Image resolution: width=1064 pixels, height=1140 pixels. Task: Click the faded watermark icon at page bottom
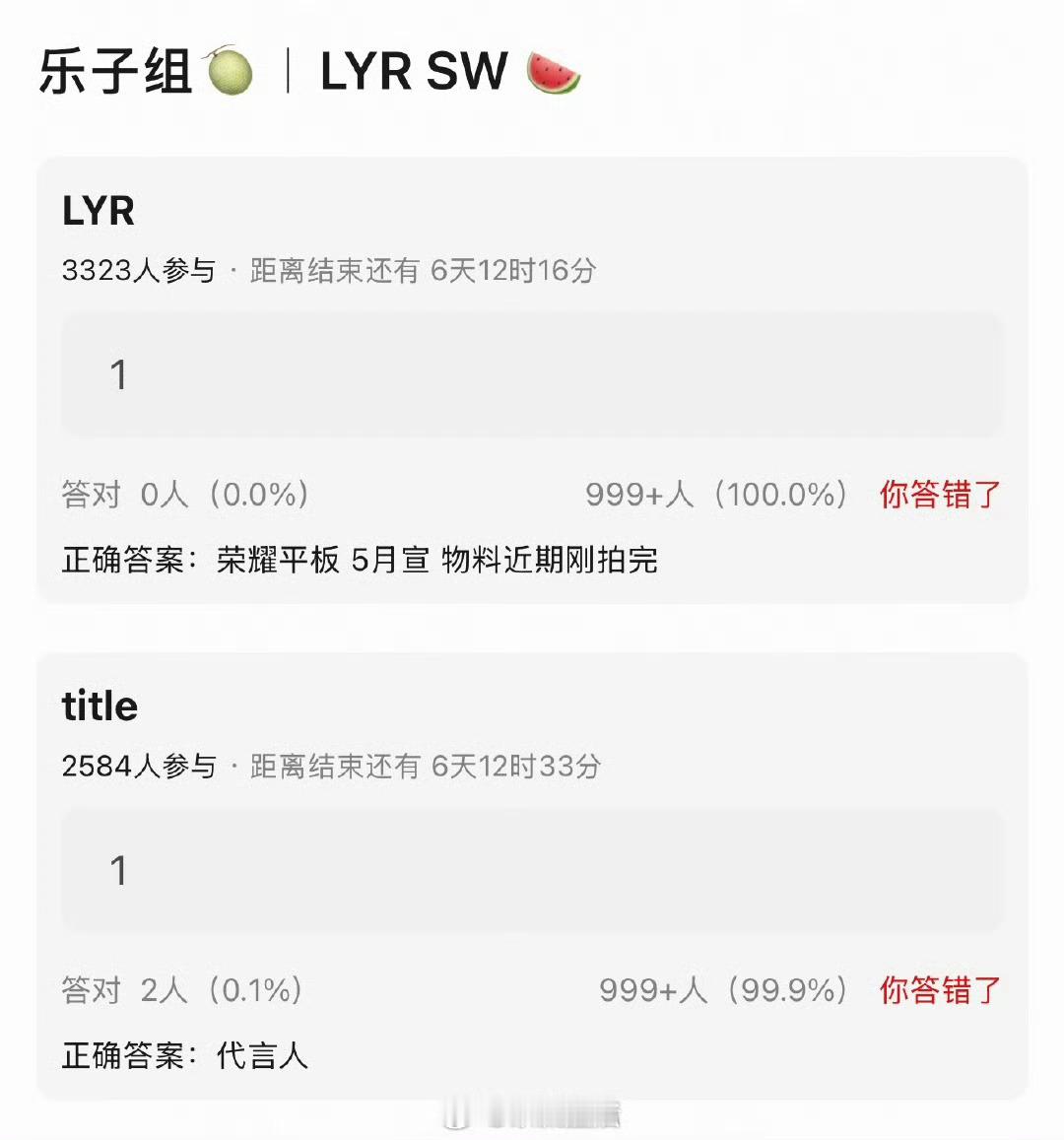[532, 1113]
